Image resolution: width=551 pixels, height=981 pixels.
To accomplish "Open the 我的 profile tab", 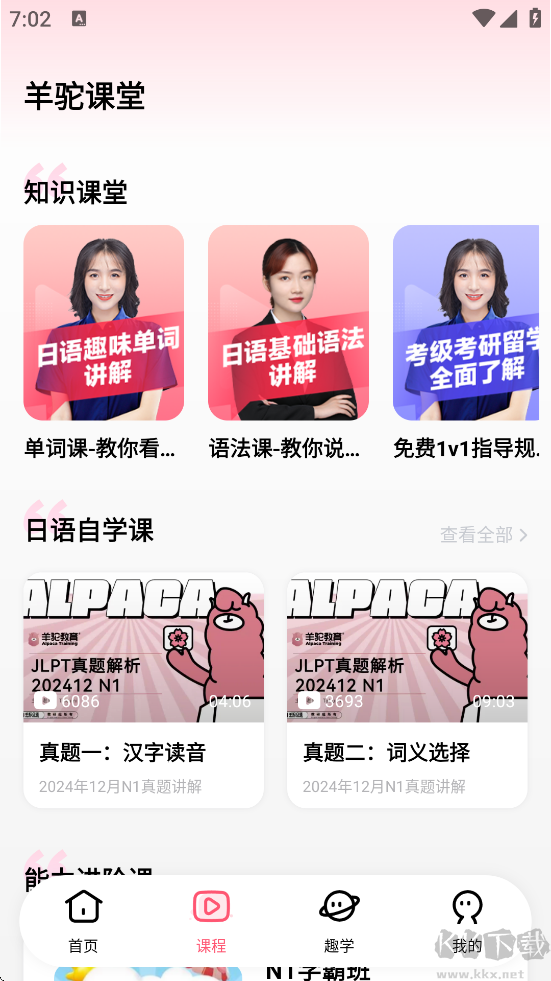I will pos(467,921).
